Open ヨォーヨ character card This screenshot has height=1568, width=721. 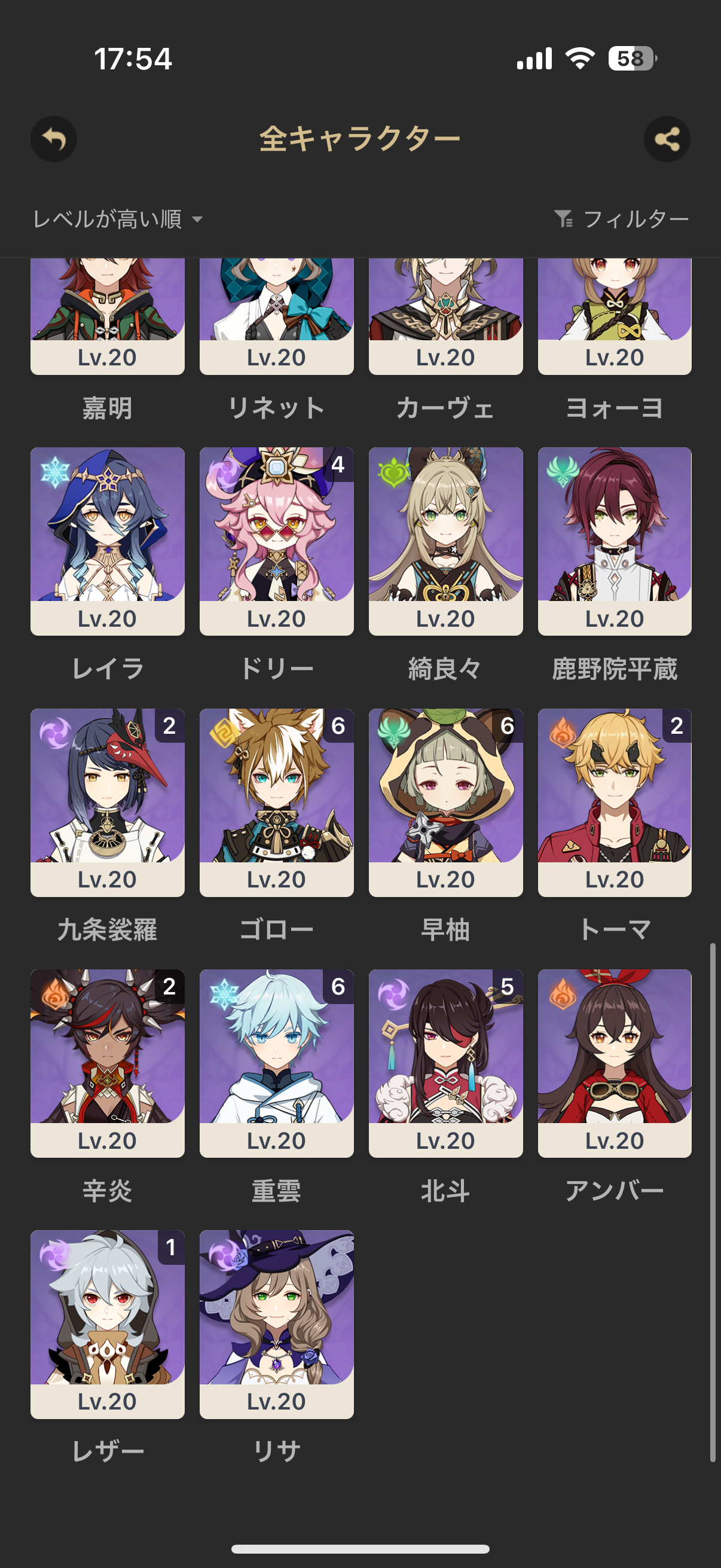click(615, 316)
